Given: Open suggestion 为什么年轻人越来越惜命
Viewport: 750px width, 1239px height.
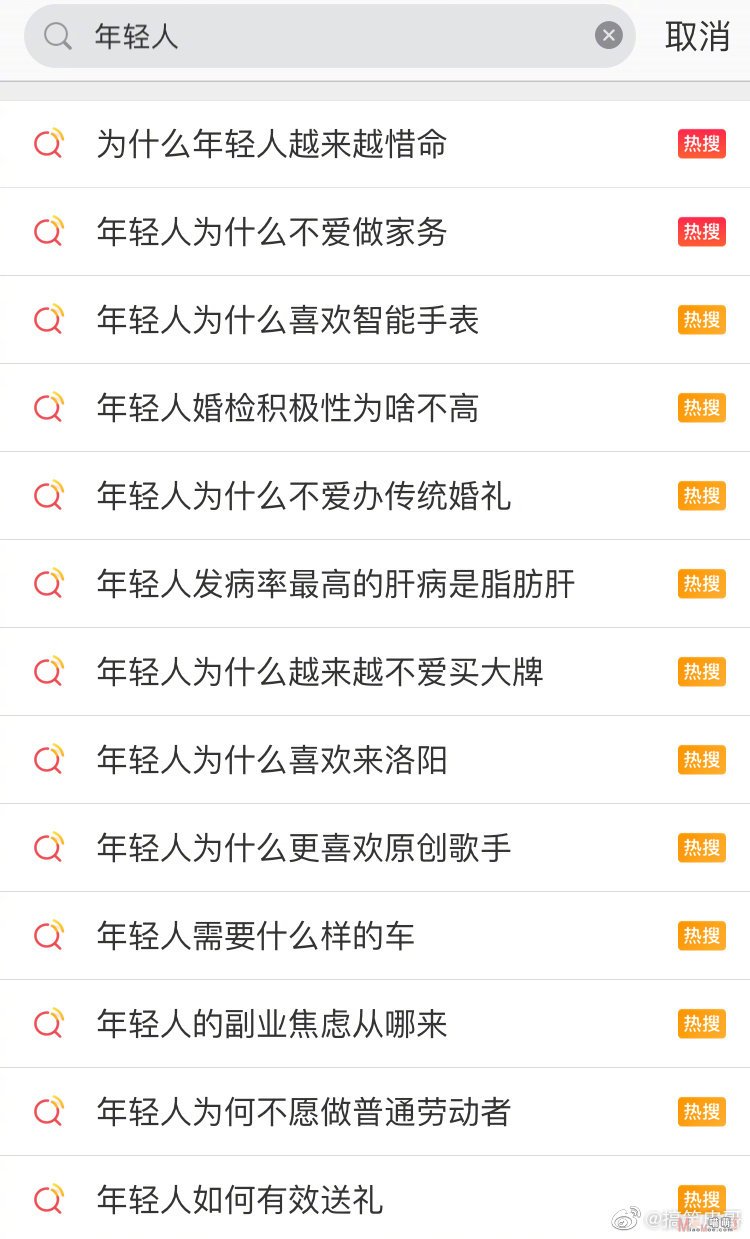Looking at the screenshot, I should [375, 144].
